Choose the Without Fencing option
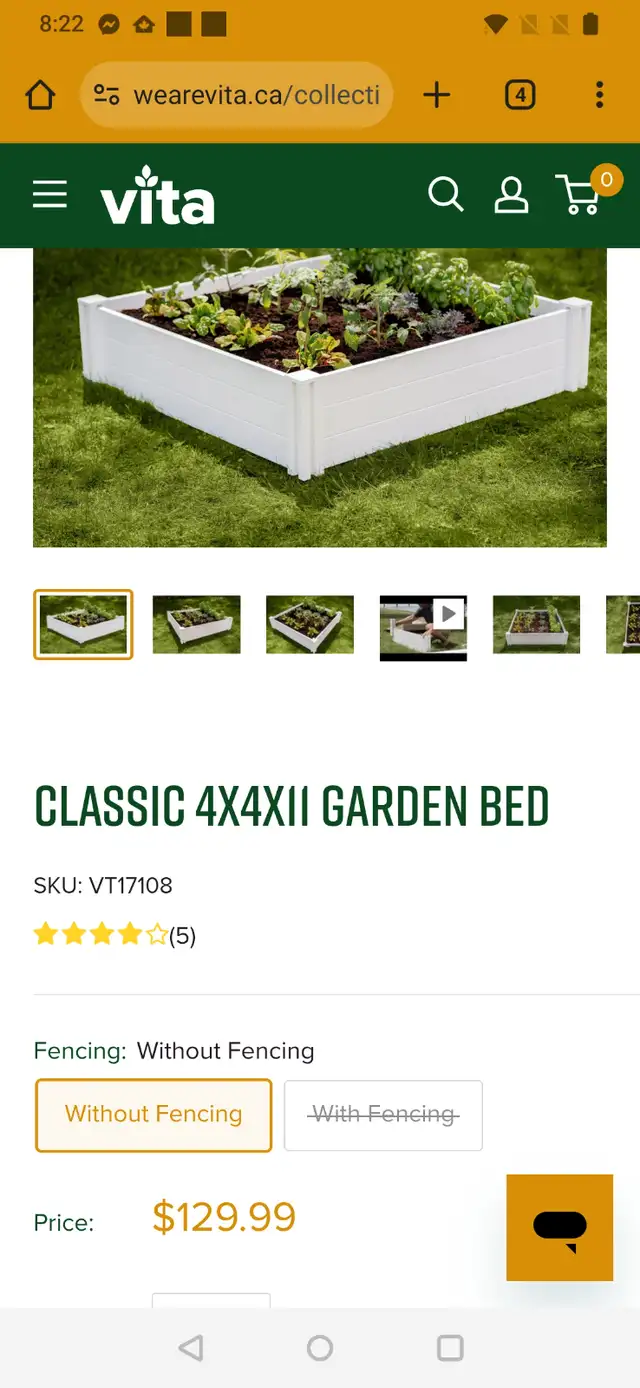Image resolution: width=640 pixels, height=1388 pixels. click(154, 1115)
